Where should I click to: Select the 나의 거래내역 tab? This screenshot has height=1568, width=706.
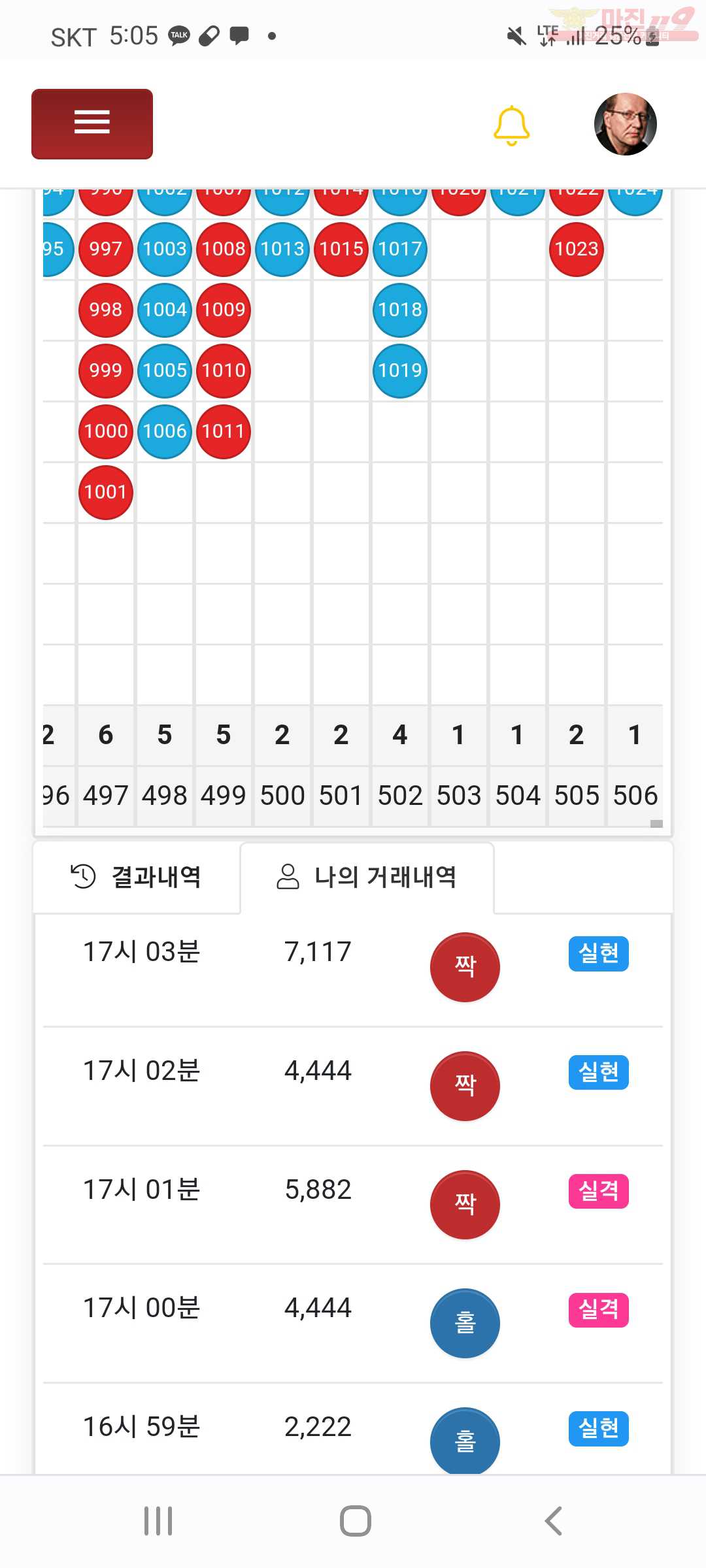[367, 877]
